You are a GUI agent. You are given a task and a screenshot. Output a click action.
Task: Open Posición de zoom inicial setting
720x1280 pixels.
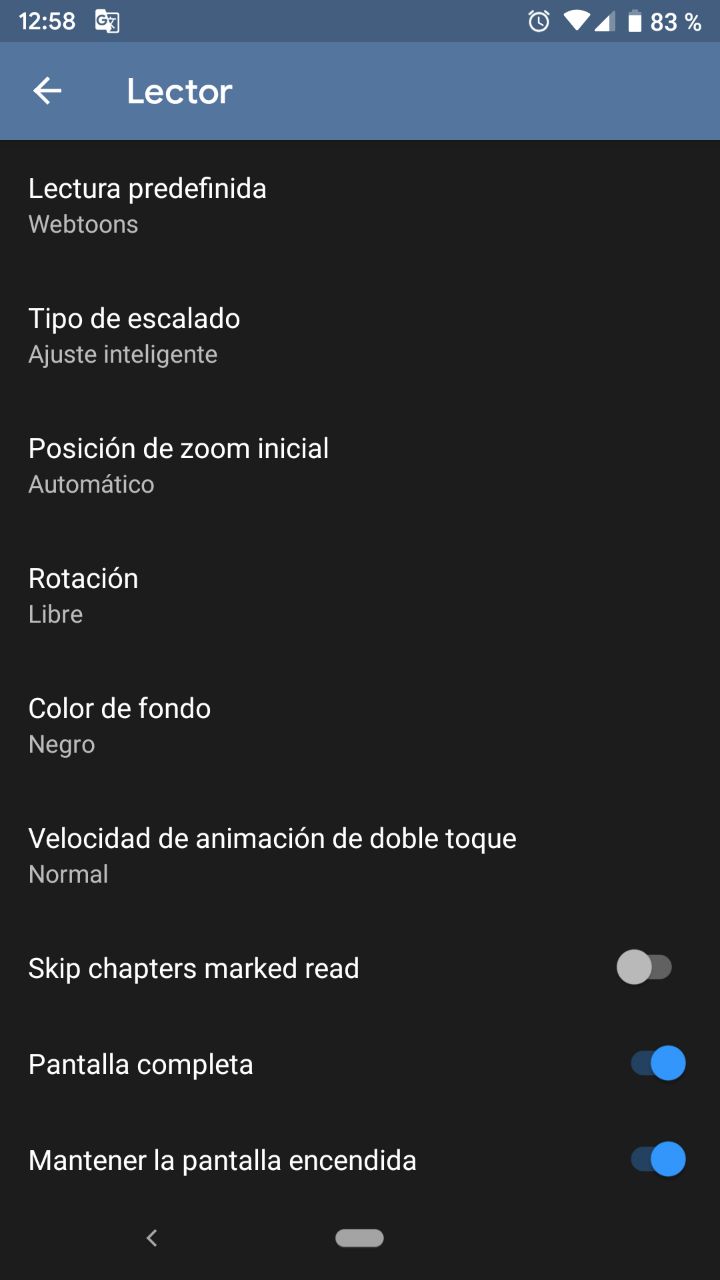click(x=178, y=465)
